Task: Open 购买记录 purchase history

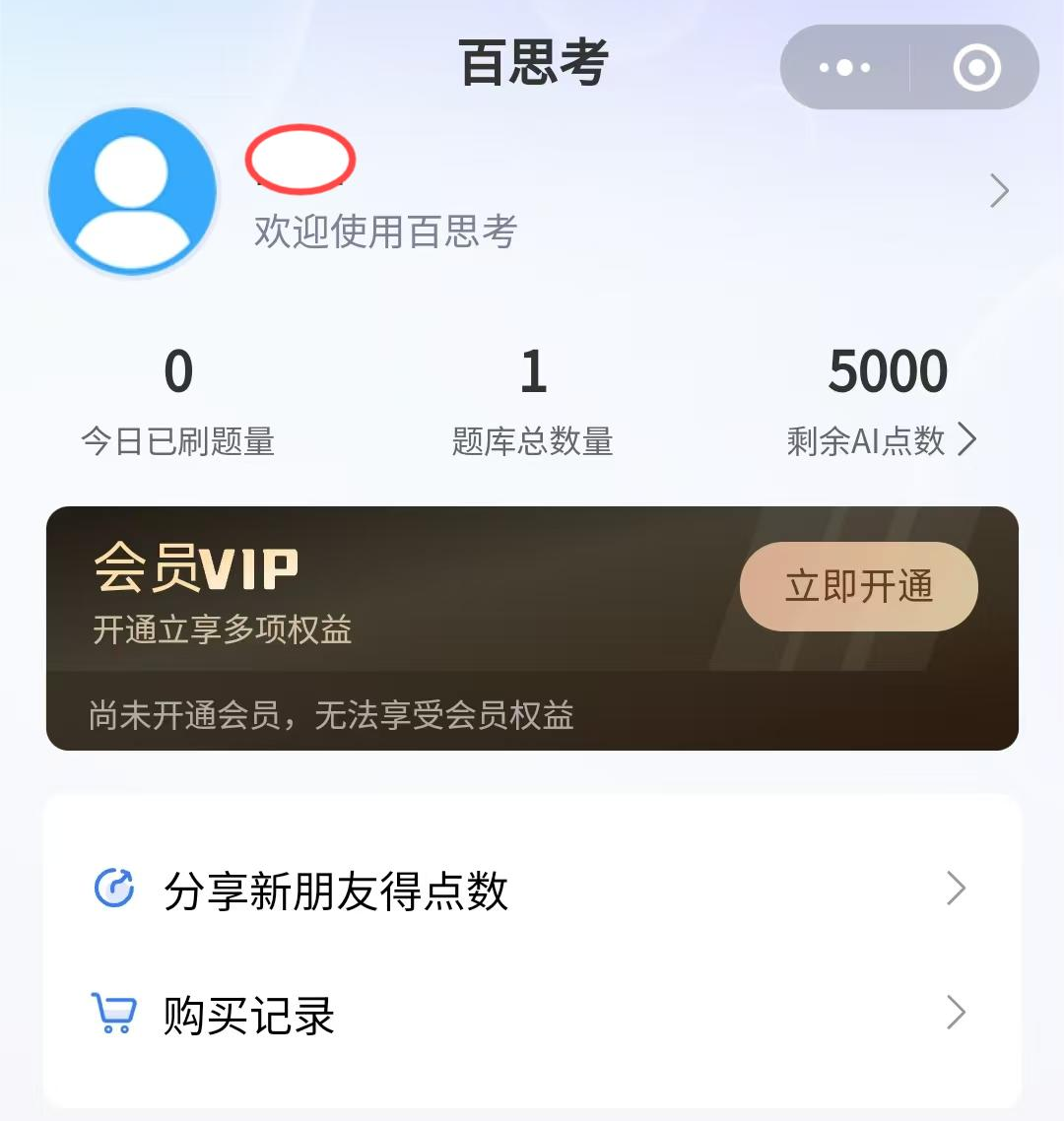Action: [532, 1014]
